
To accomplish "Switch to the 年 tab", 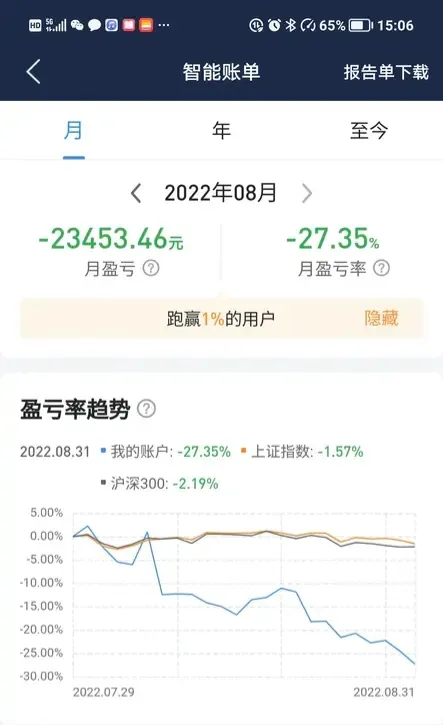I will click(x=221, y=130).
